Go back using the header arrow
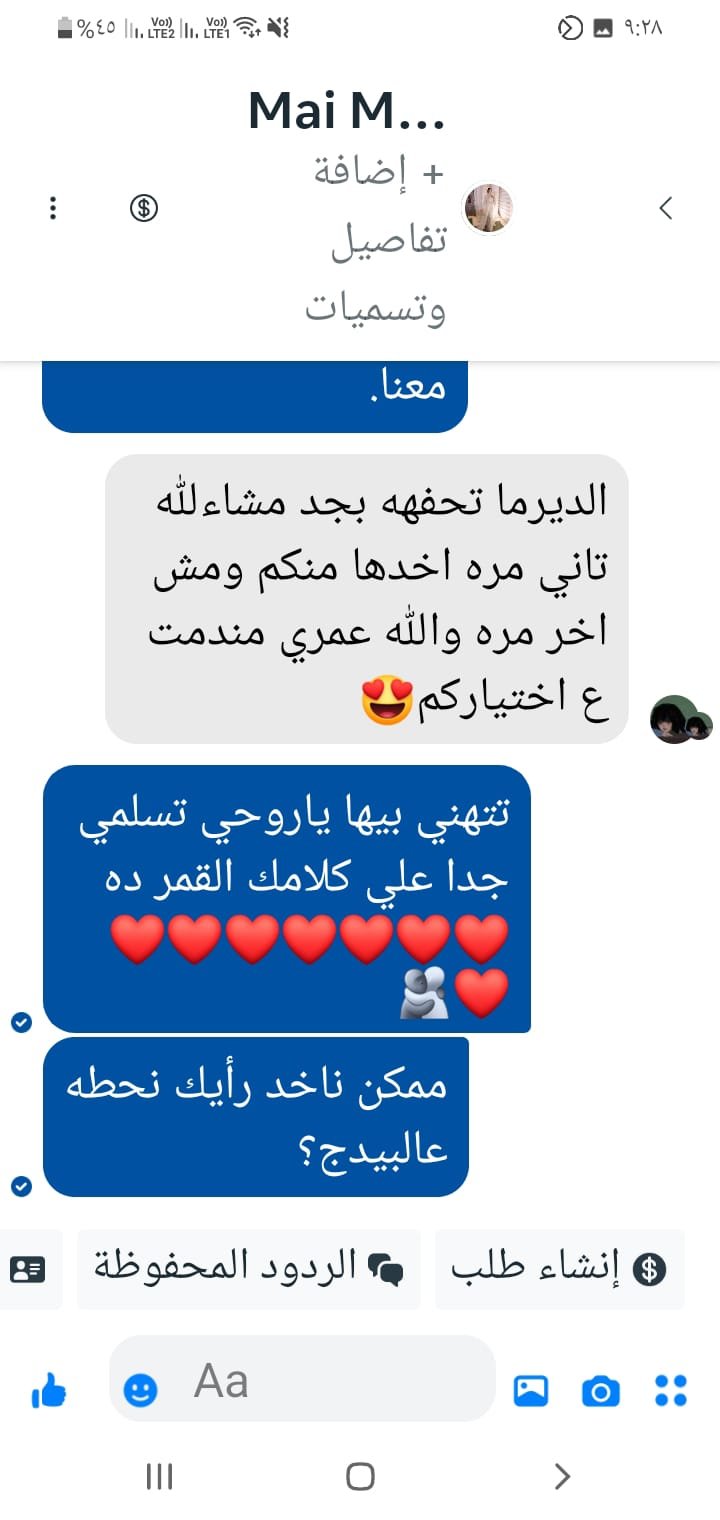 (x=666, y=208)
